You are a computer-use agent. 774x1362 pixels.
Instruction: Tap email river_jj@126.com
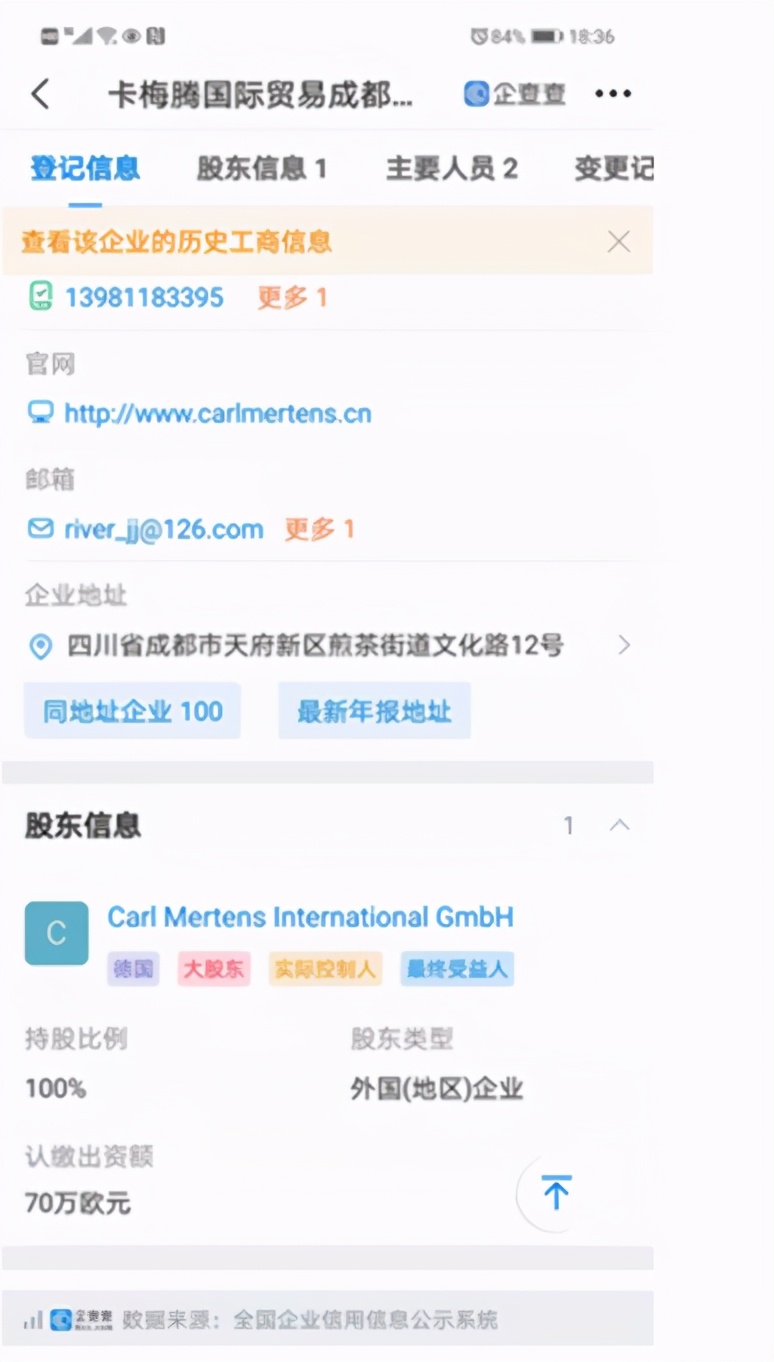pos(163,529)
